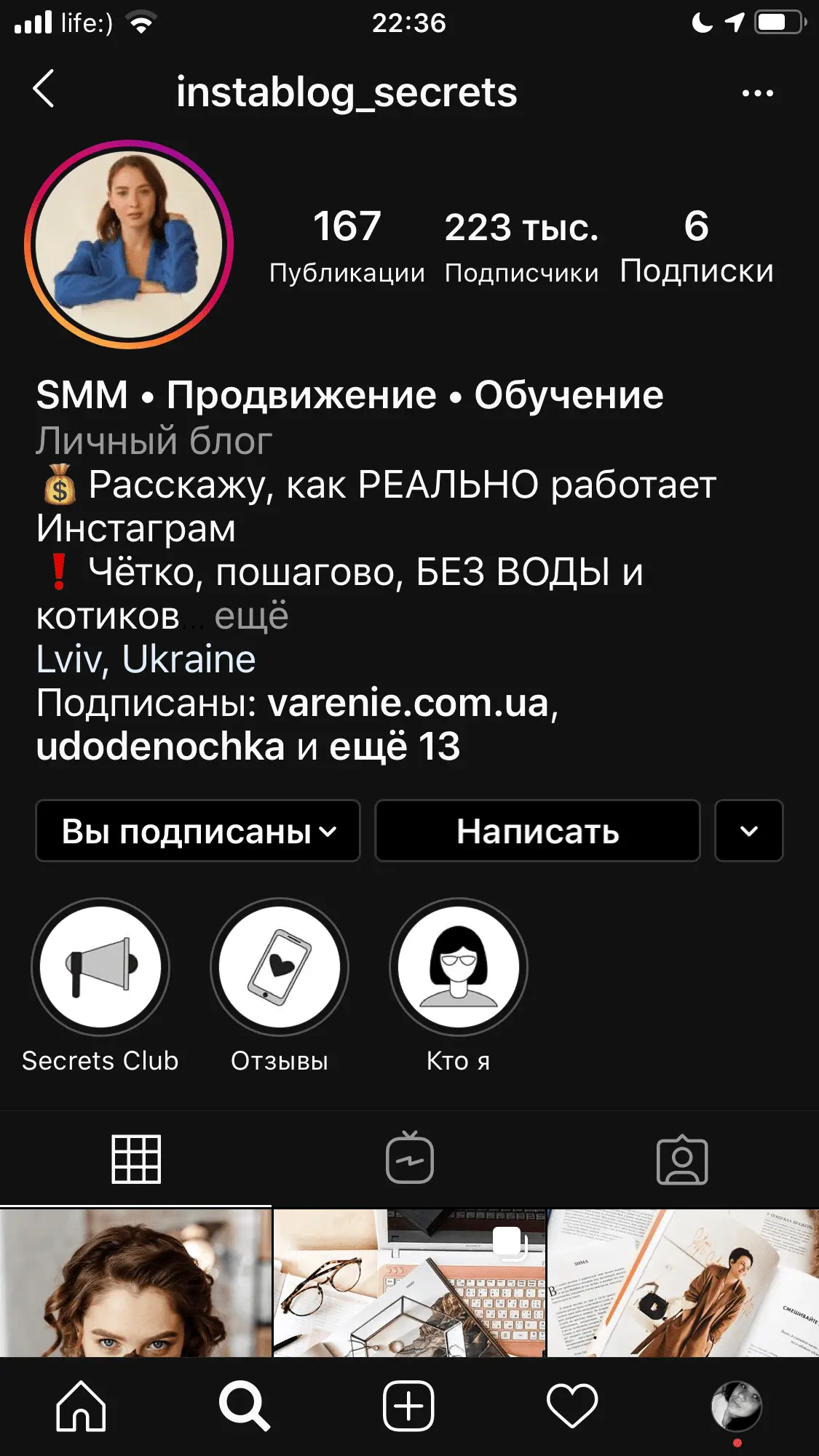Open the Кто я highlight
Screen dimensions: 819x1456
point(459,967)
